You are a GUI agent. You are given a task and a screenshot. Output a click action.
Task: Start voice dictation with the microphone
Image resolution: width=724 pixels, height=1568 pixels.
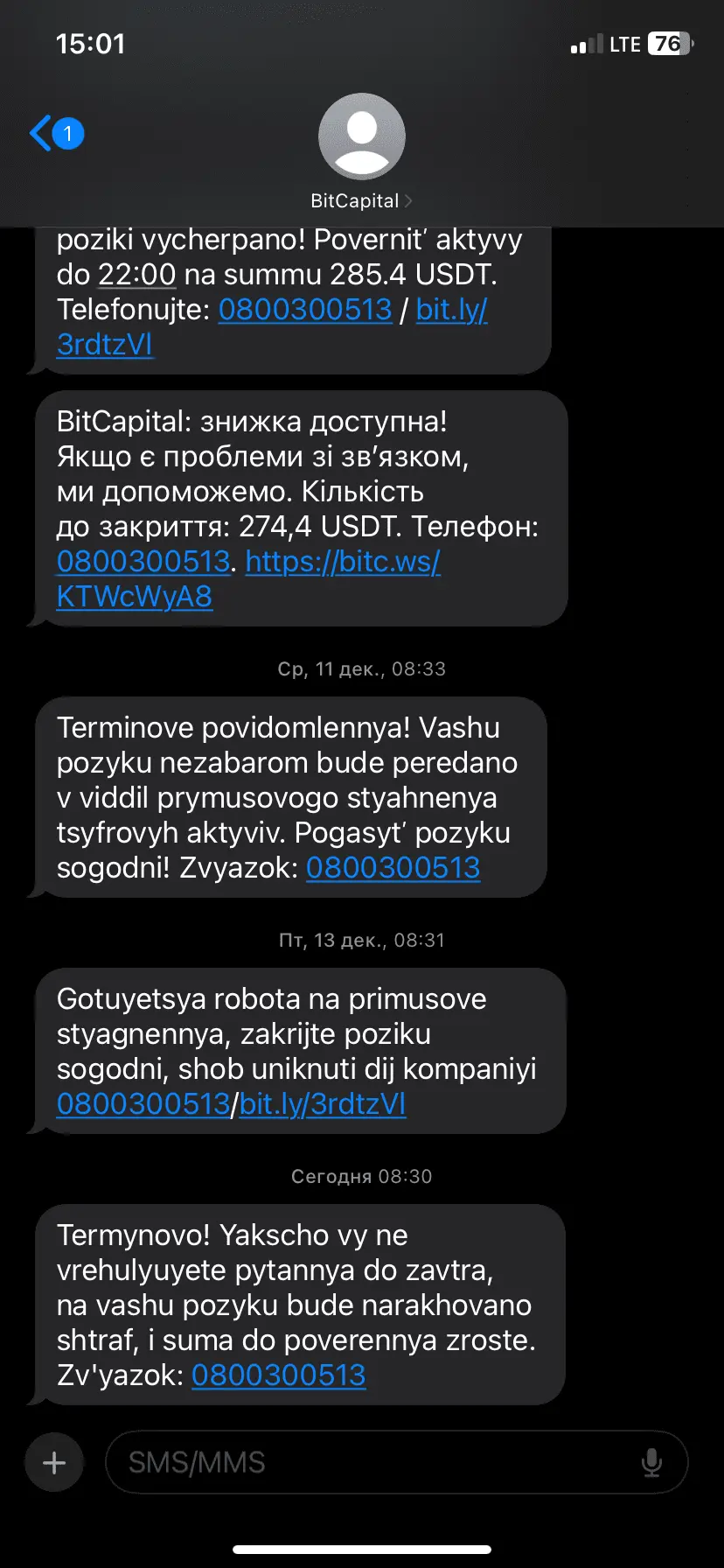pos(651,1462)
